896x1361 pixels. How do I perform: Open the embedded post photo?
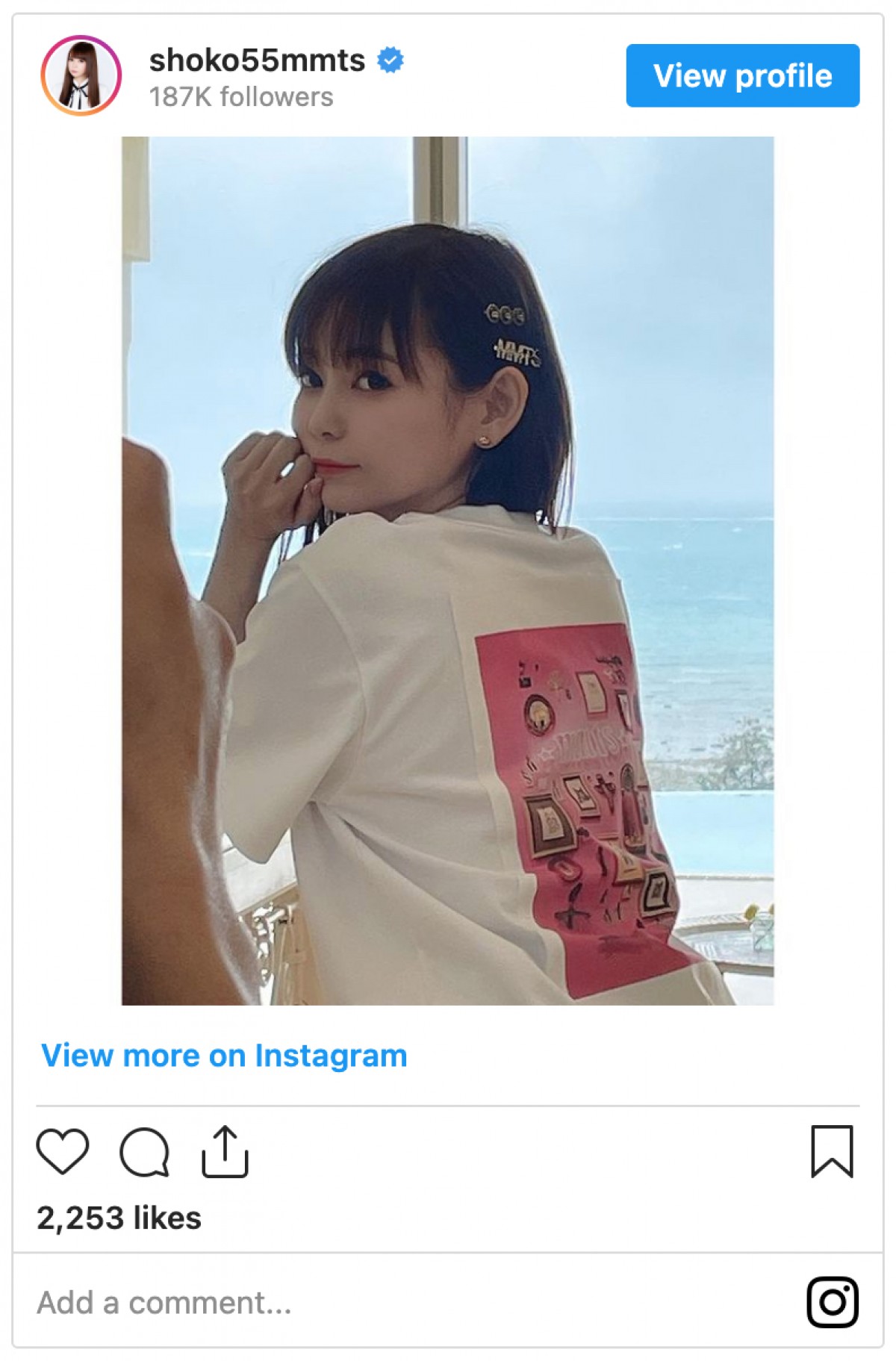click(447, 570)
